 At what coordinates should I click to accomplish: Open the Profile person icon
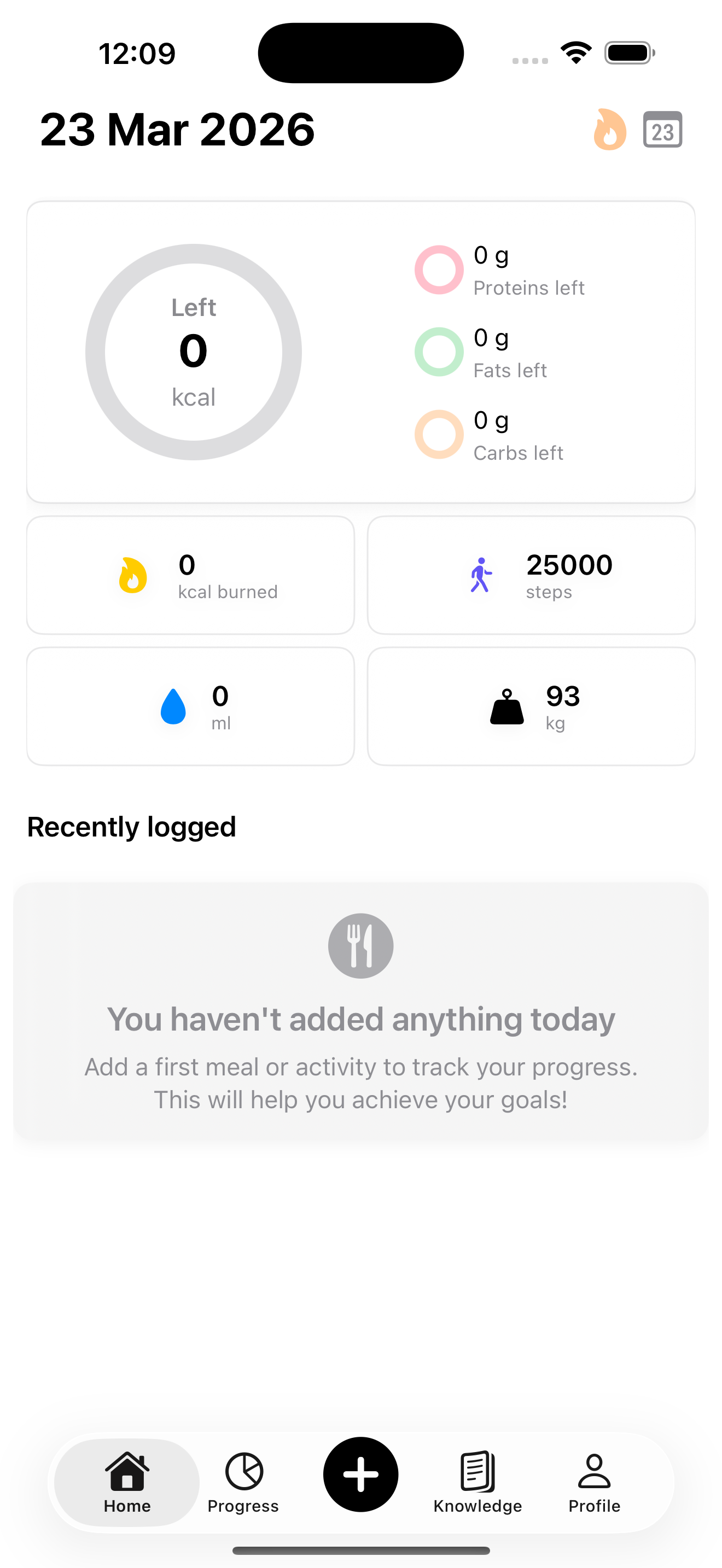coord(593,1473)
